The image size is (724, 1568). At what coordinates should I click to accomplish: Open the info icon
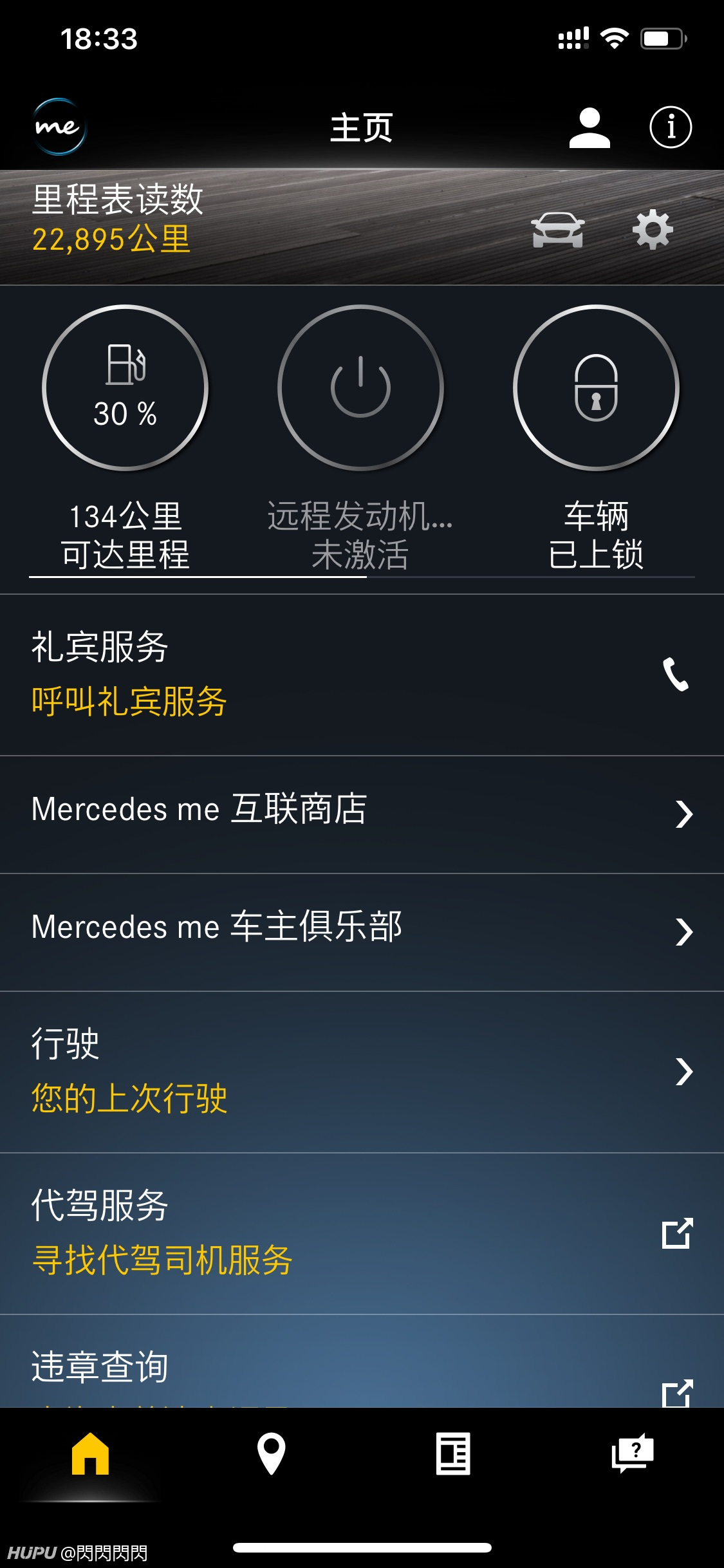click(x=671, y=127)
